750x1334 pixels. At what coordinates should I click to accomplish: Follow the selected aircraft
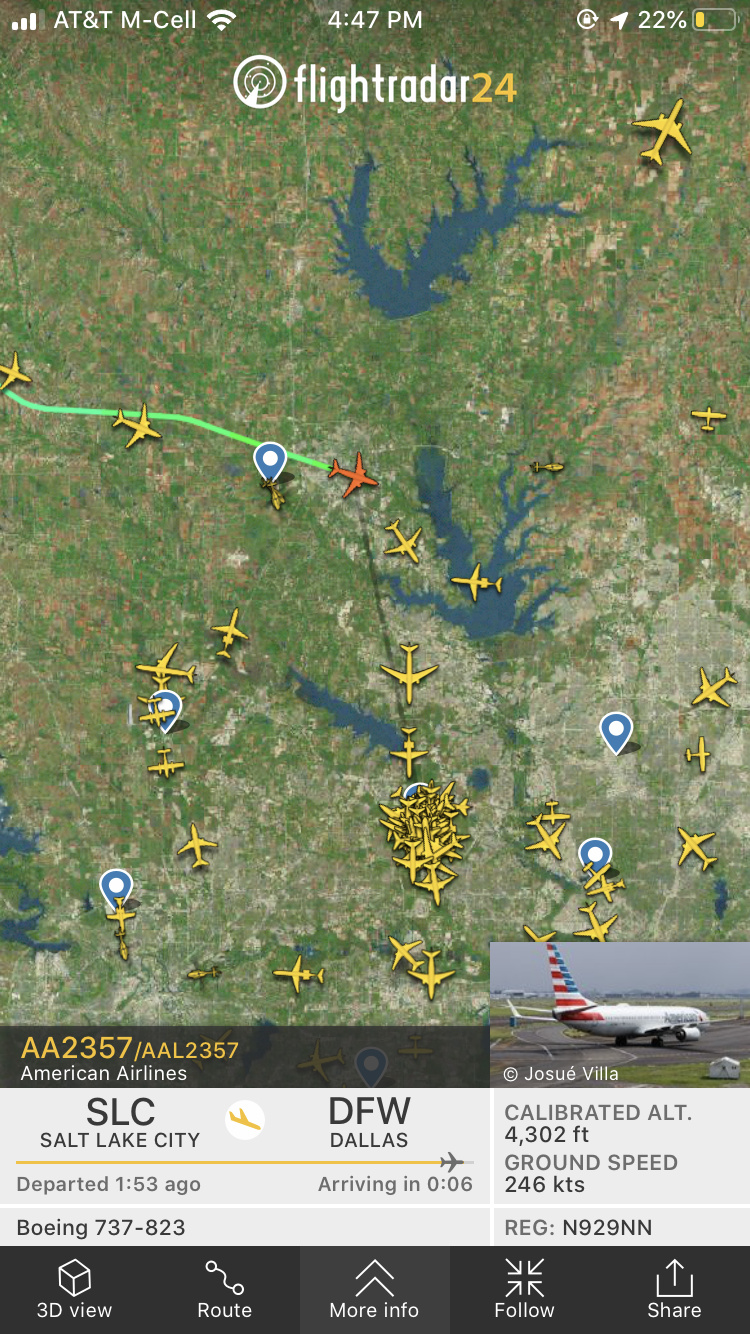pyautogui.click(x=524, y=1290)
